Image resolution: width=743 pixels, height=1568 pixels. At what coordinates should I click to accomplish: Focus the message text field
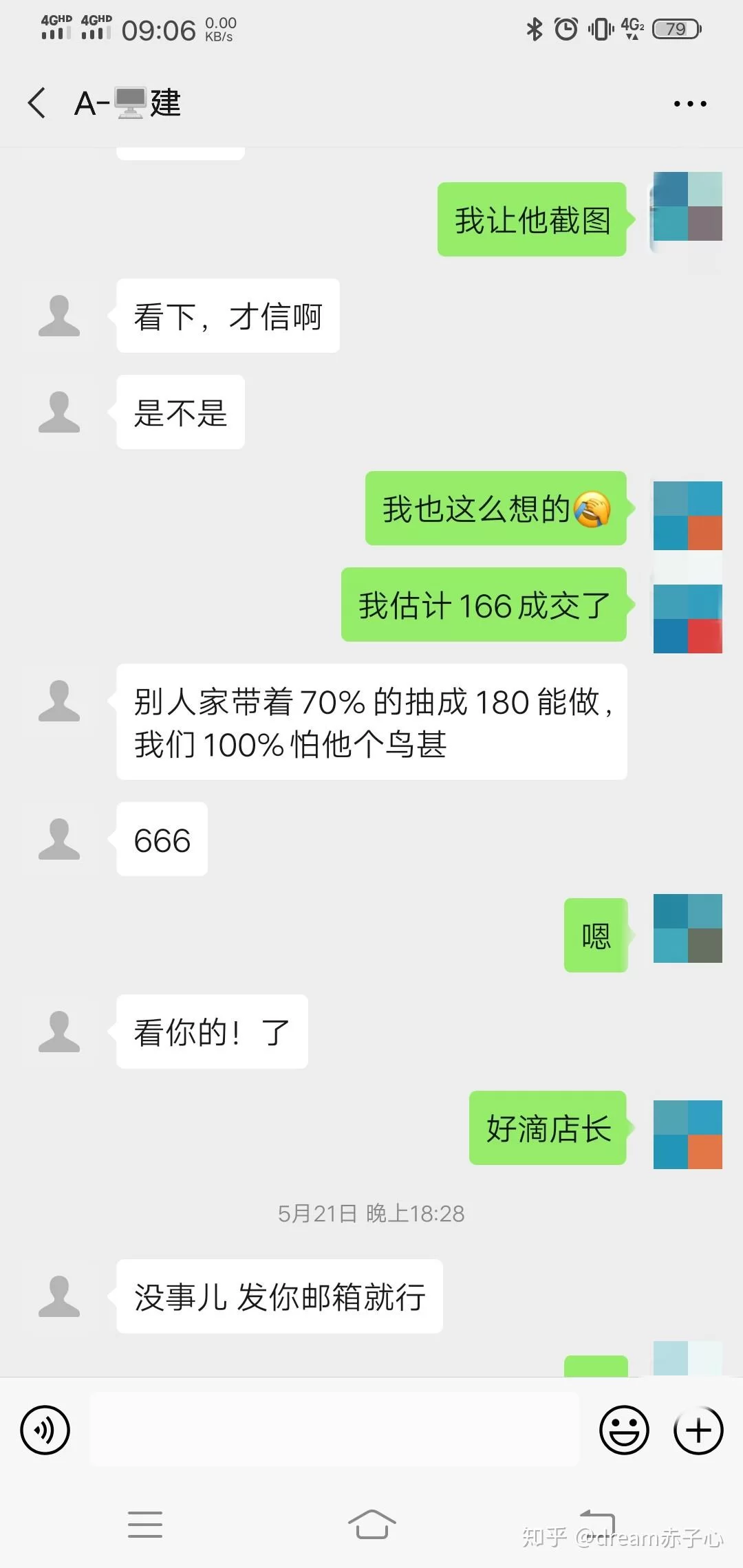pos(334,1430)
